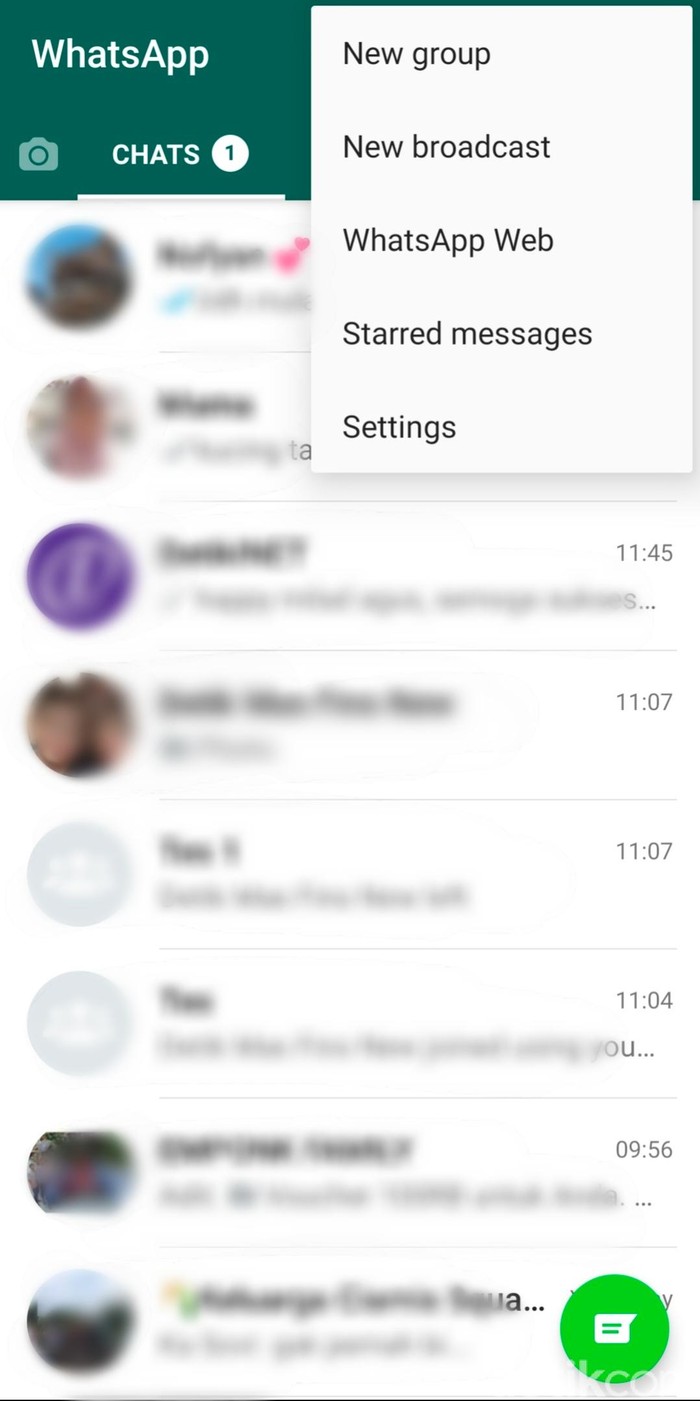Viewport: 700px width, 1401px height.
Task: Open Settings from the menu
Action: click(x=399, y=427)
